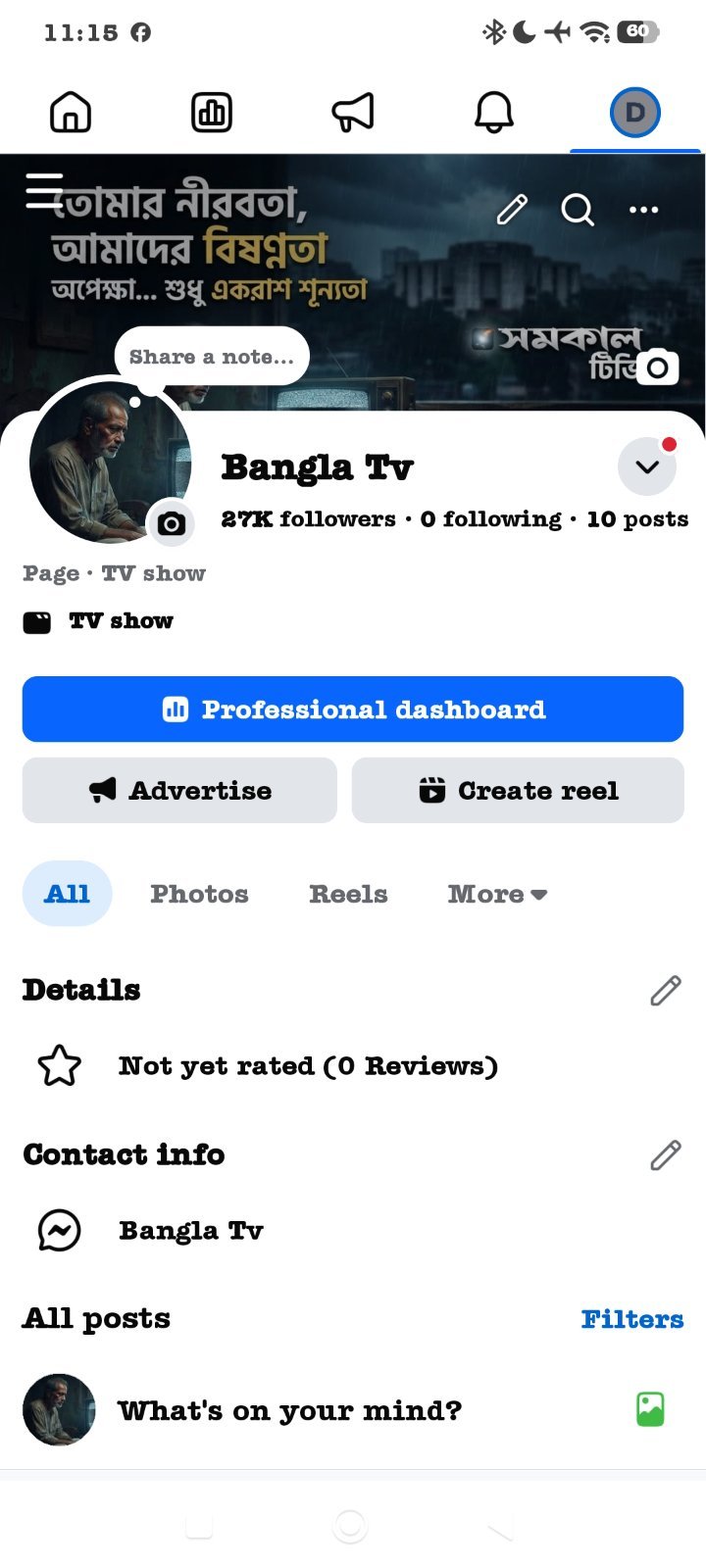Screen dimensions: 706x1568
Task: Open Professional dashboard
Action: point(353,709)
